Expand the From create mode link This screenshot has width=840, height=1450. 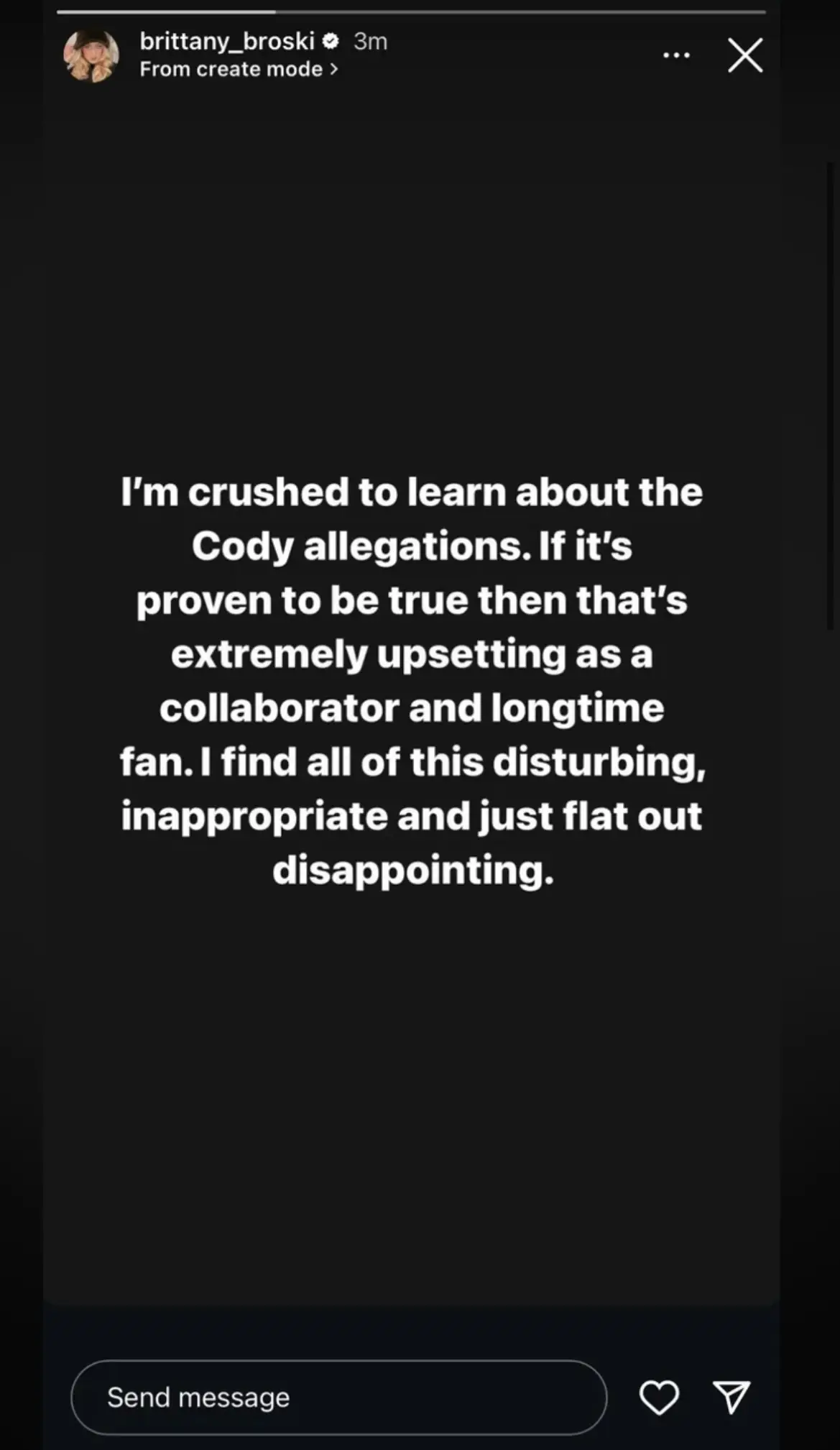(x=231, y=69)
